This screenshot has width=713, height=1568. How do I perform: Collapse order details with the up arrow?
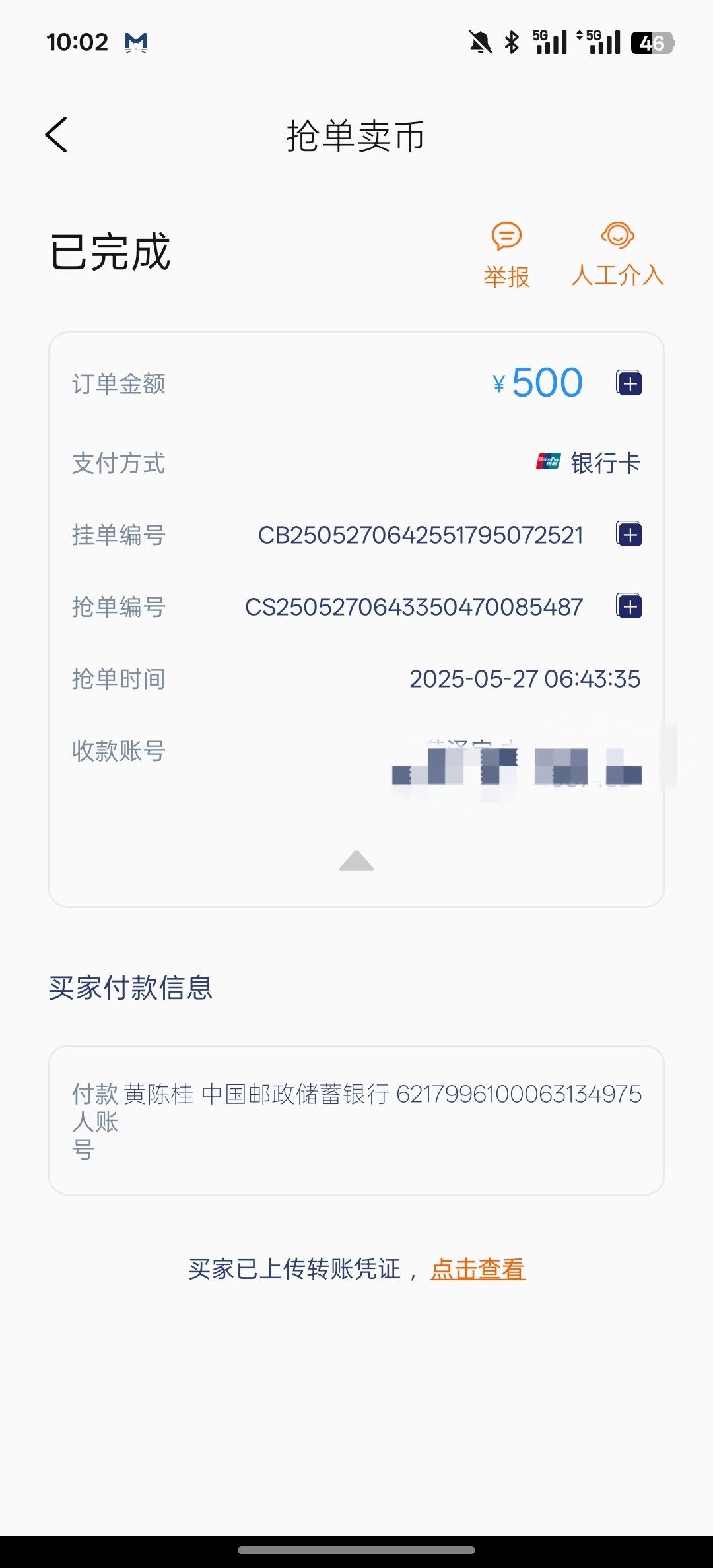point(356,861)
